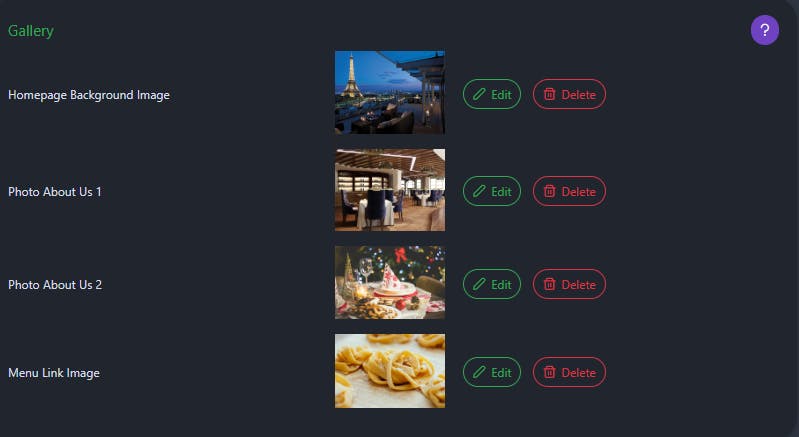Delete Photo About Us 2
Screen dimensions: 799x437
click(x=569, y=284)
